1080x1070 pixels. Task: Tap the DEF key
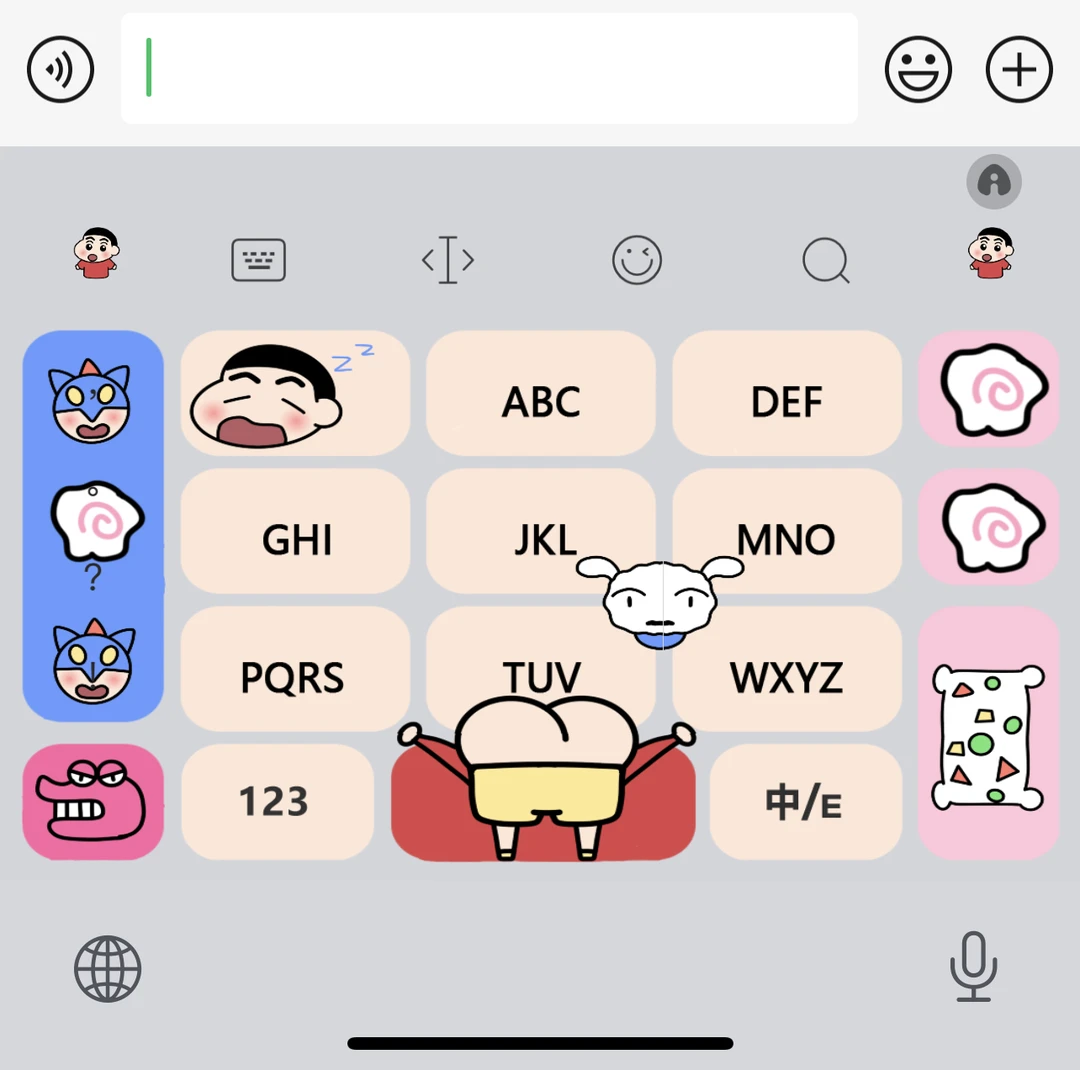(787, 393)
